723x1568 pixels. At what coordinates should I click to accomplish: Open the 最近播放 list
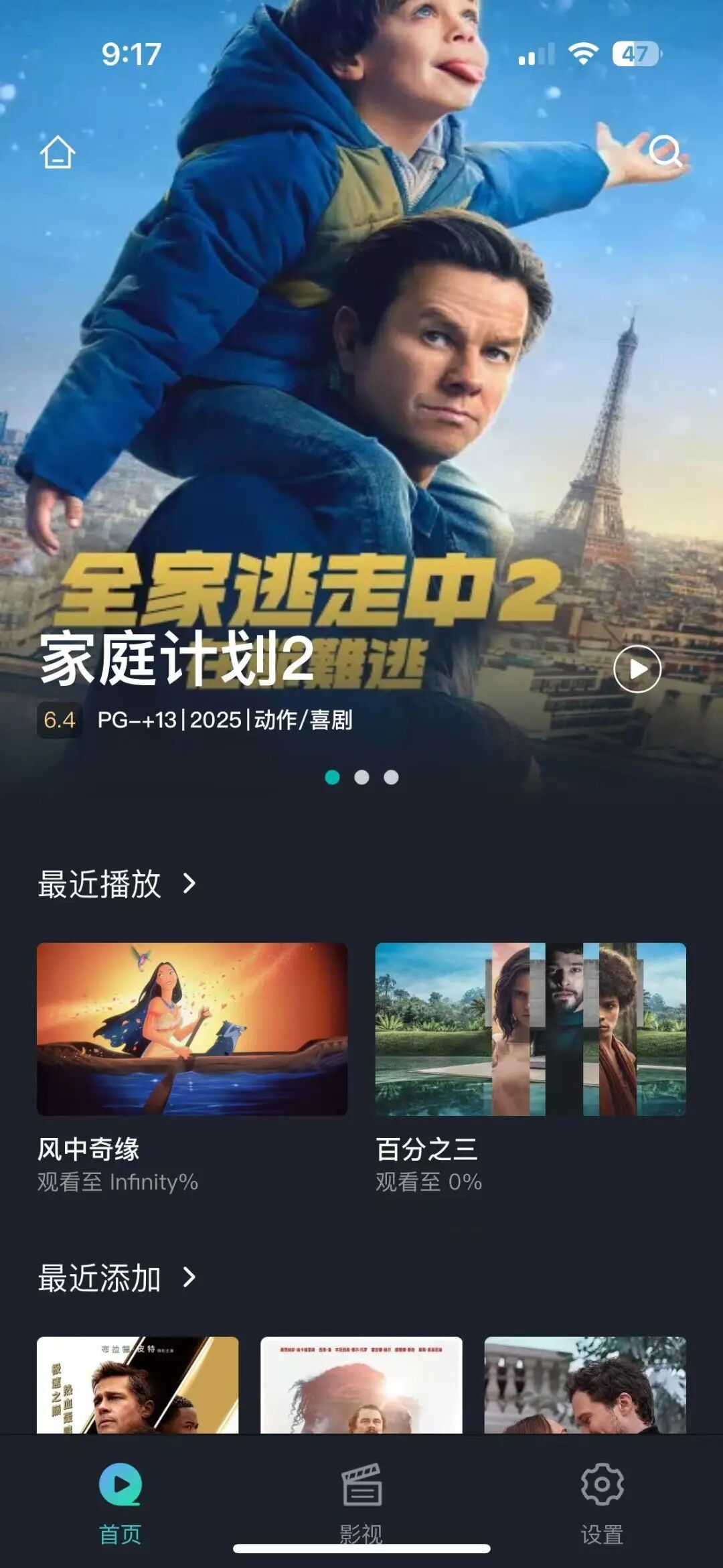point(118,883)
